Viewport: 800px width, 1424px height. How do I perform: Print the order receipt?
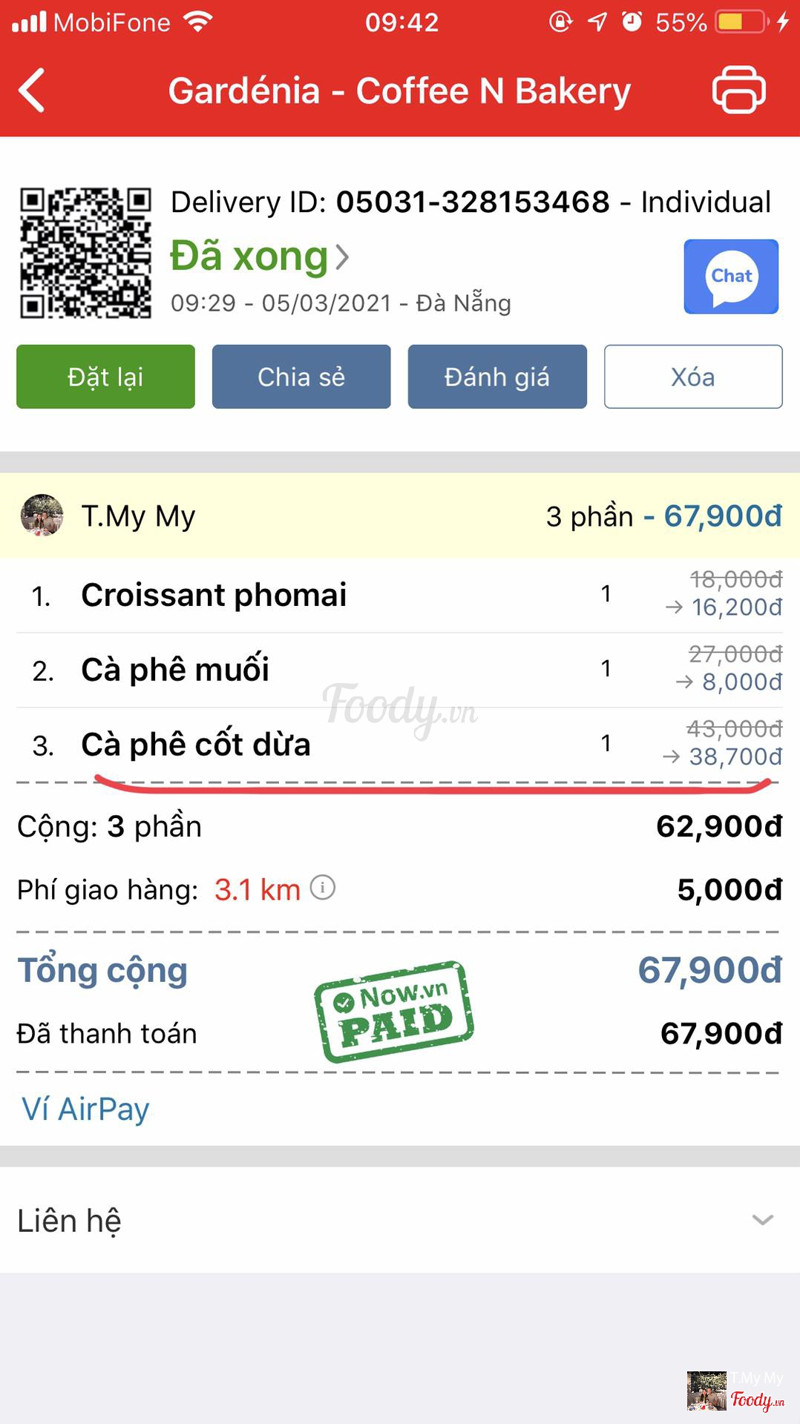tap(739, 90)
